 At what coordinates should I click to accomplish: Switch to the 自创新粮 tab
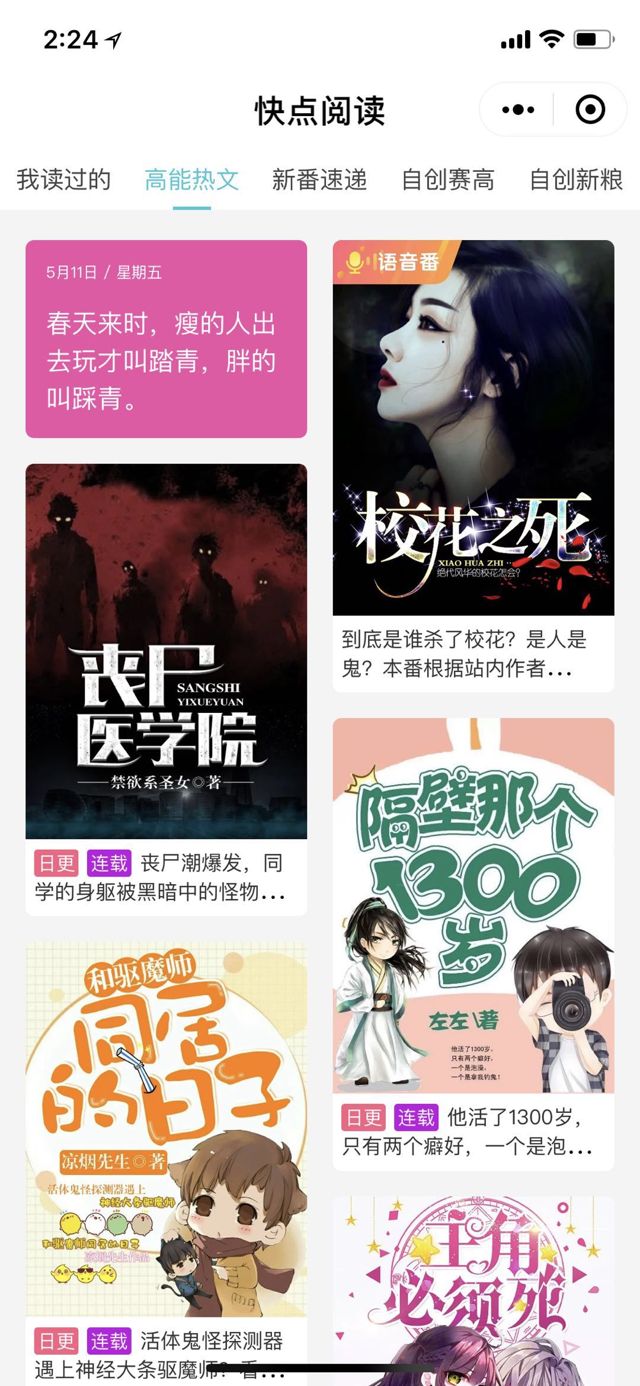pos(577,180)
